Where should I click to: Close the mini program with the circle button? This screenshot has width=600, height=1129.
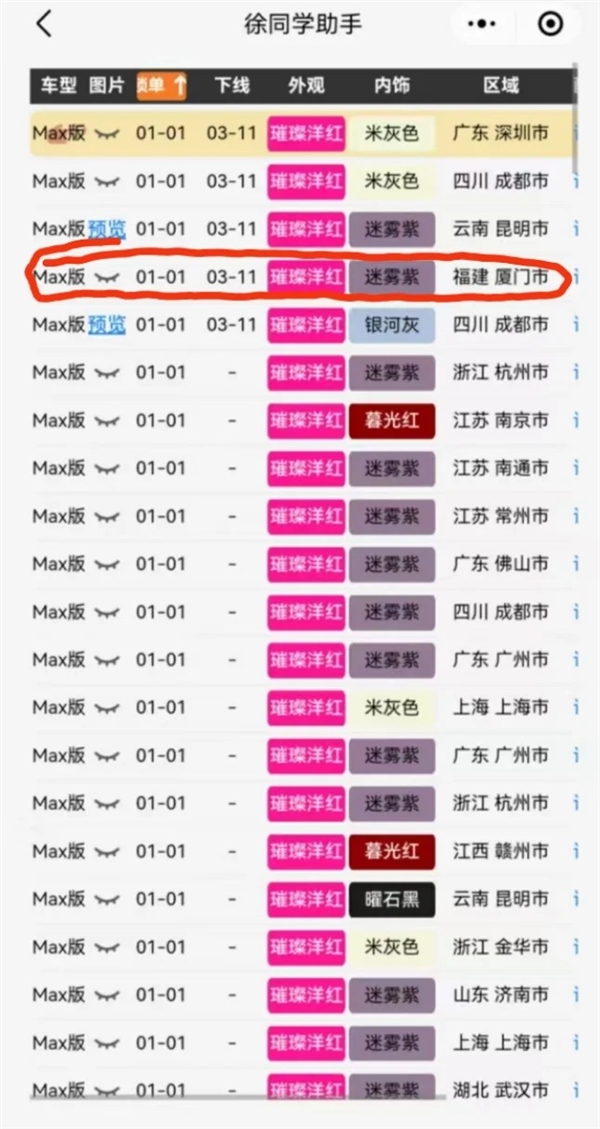549,25
